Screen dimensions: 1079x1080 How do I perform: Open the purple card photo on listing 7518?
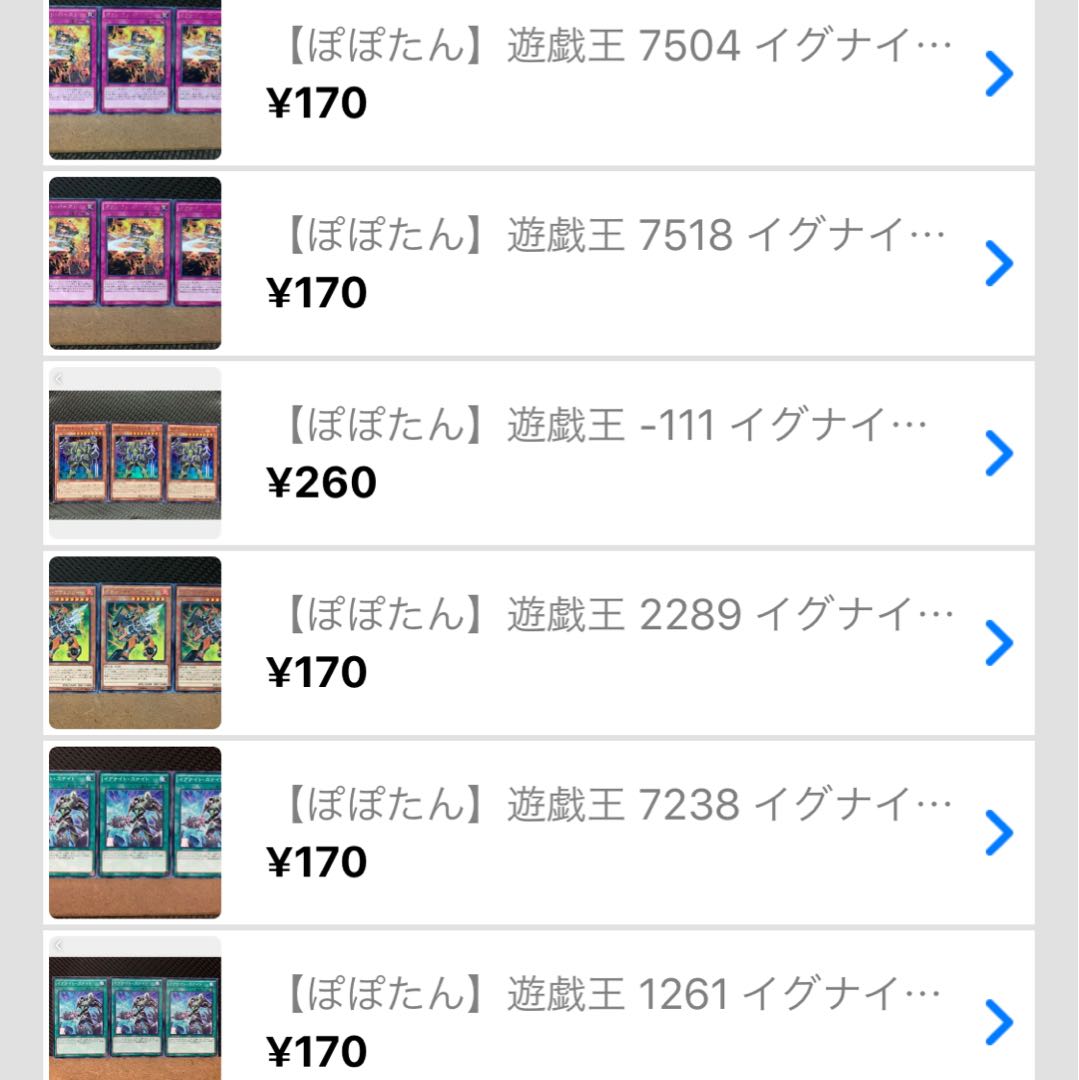(x=134, y=263)
